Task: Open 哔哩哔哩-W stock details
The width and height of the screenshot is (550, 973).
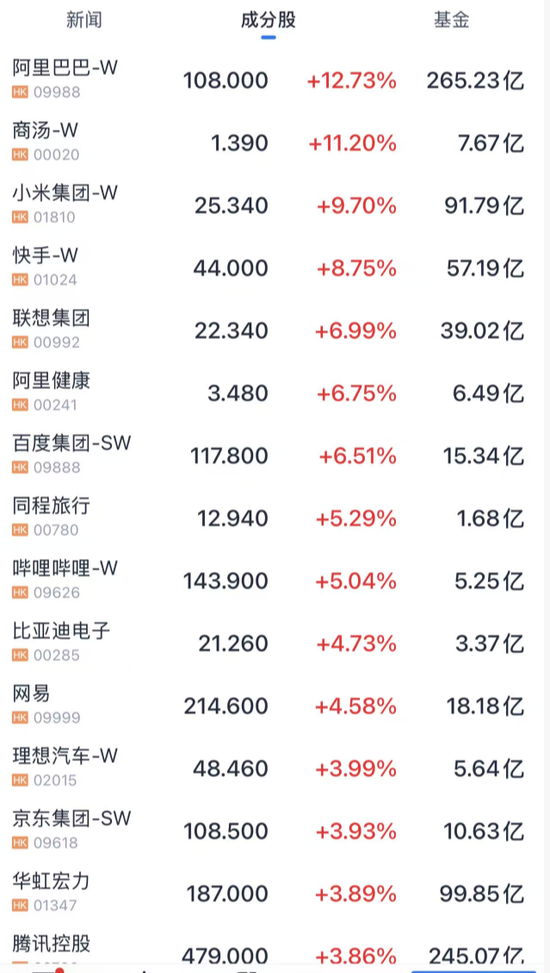Action: coord(275,581)
